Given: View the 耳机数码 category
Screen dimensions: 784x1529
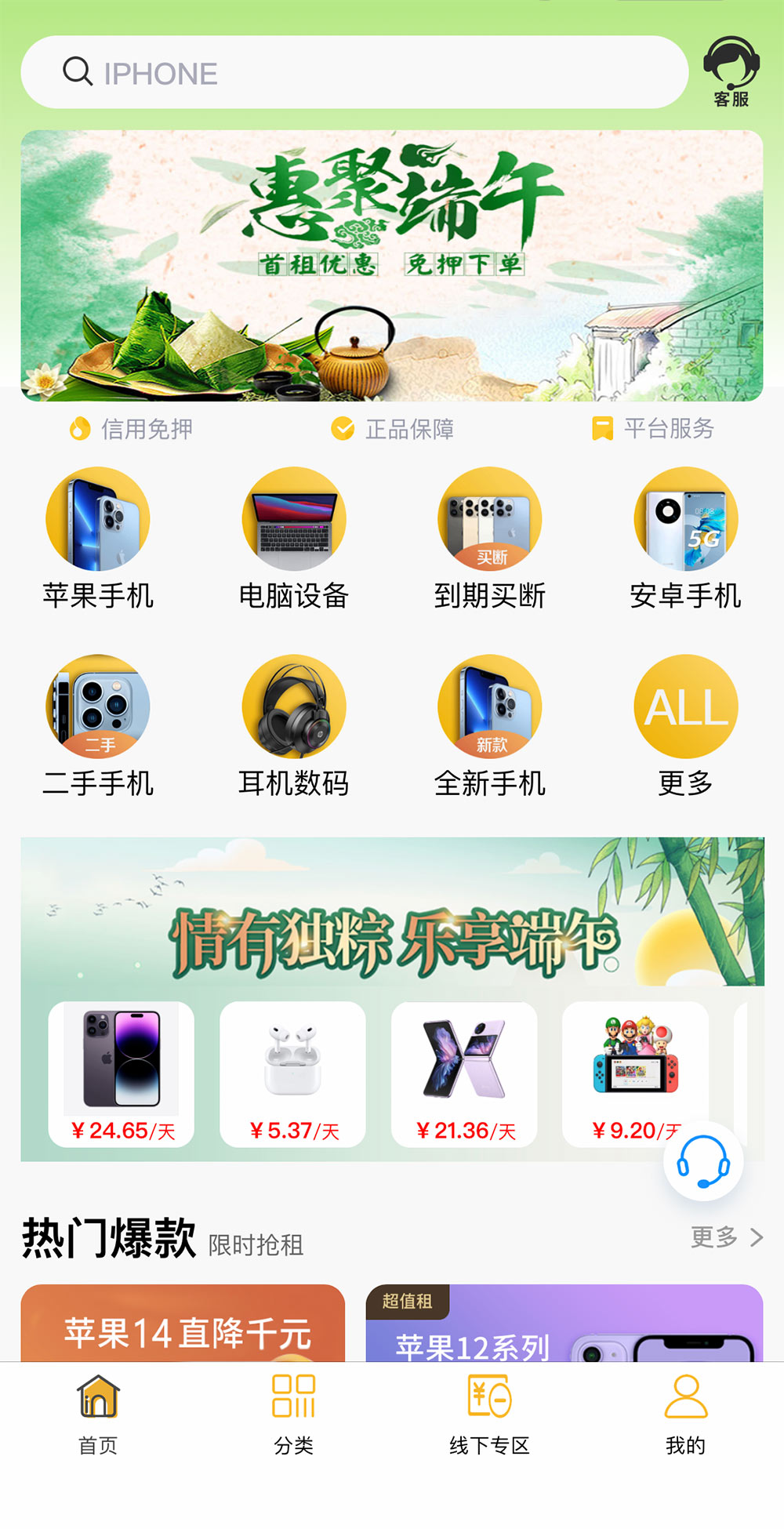Looking at the screenshot, I should (x=294, y=726).
